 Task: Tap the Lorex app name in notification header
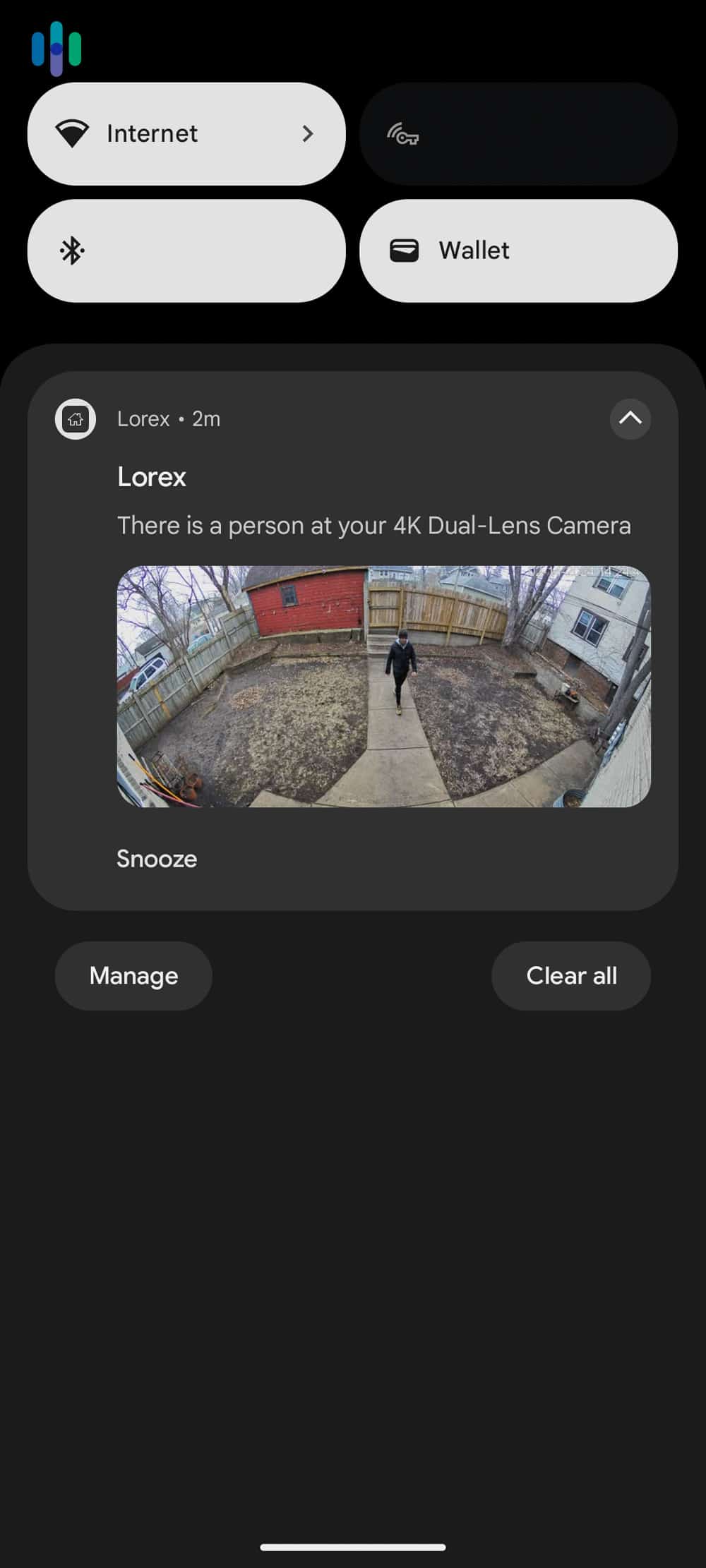tap(143, 418)
